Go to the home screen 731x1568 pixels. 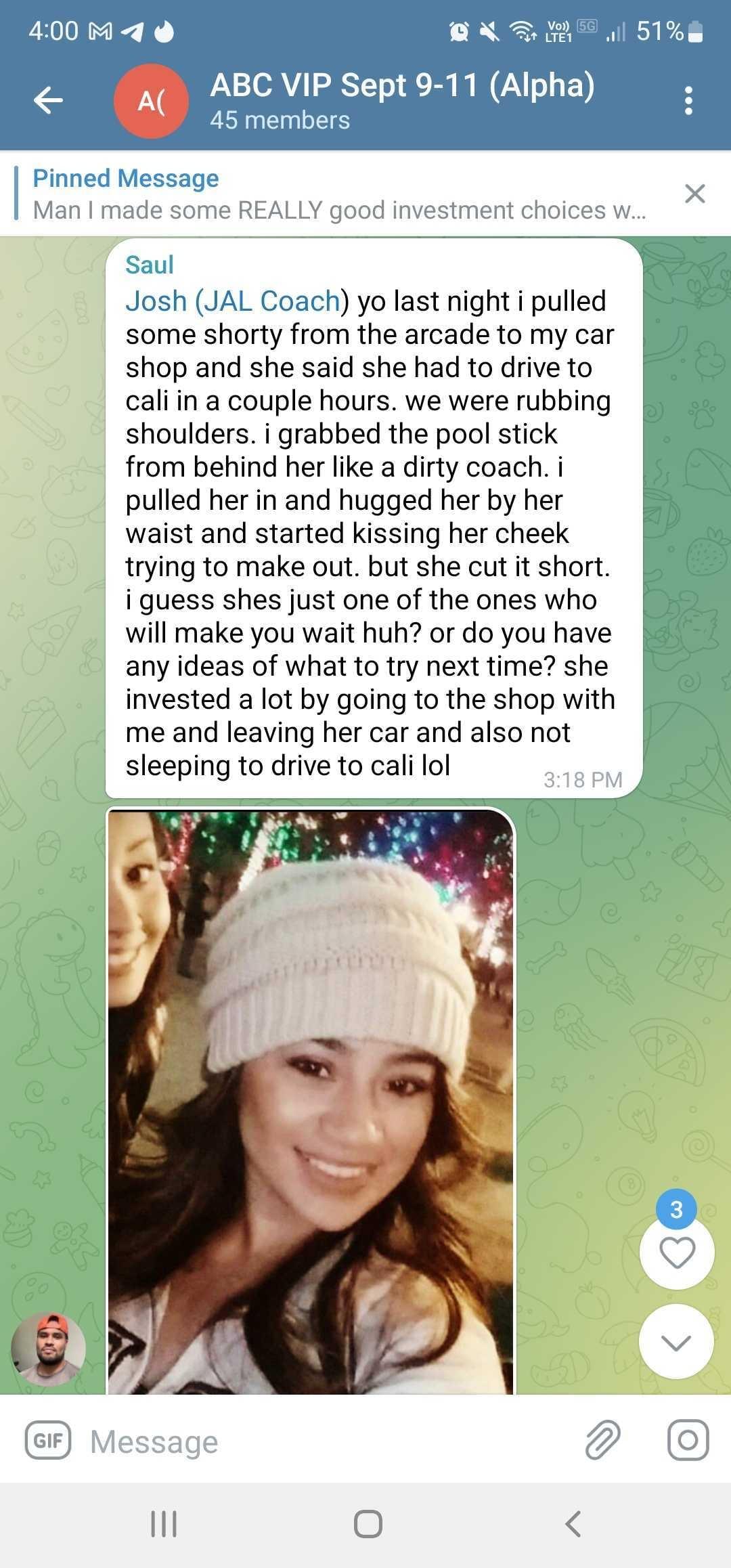[x=368, y=1524]
